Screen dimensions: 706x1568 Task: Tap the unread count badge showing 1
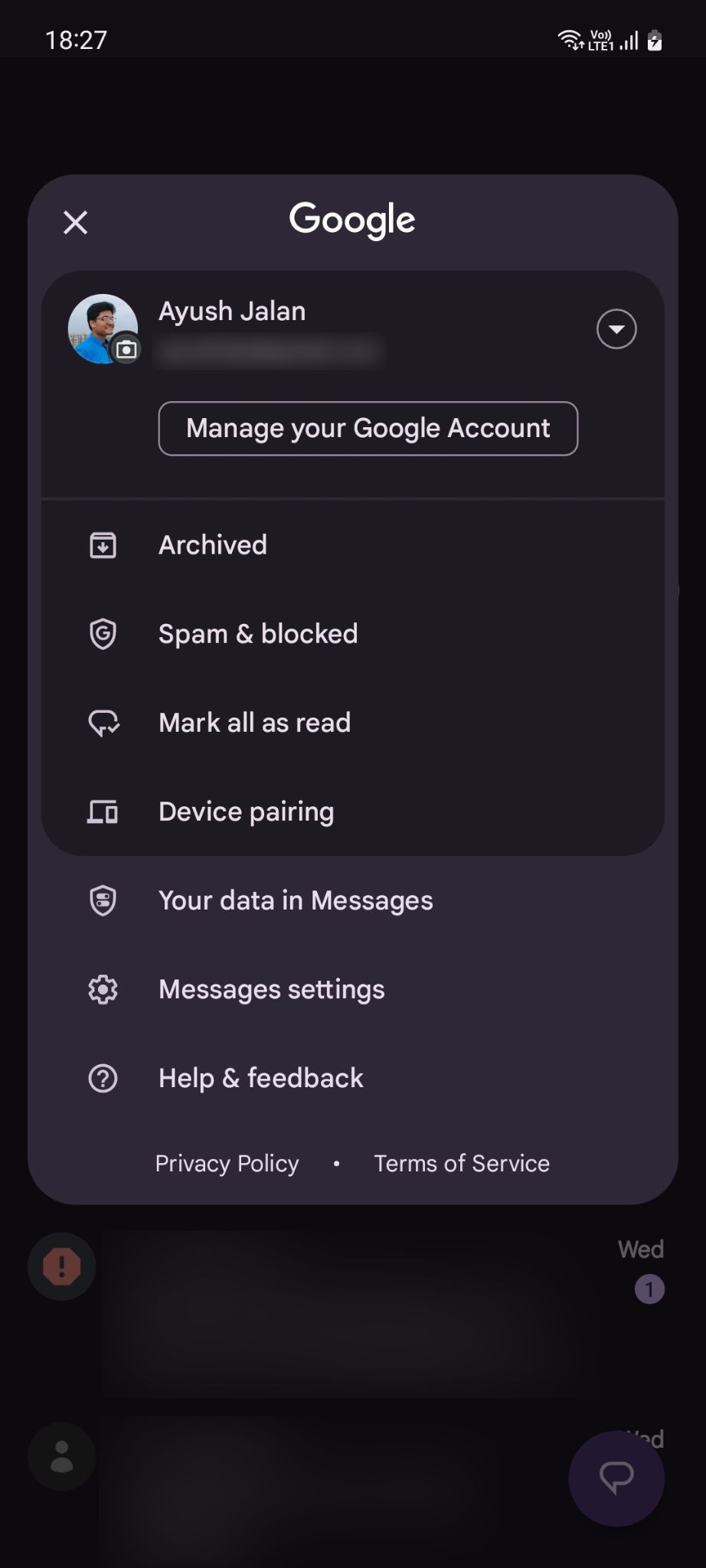[x=649, y=1289]
